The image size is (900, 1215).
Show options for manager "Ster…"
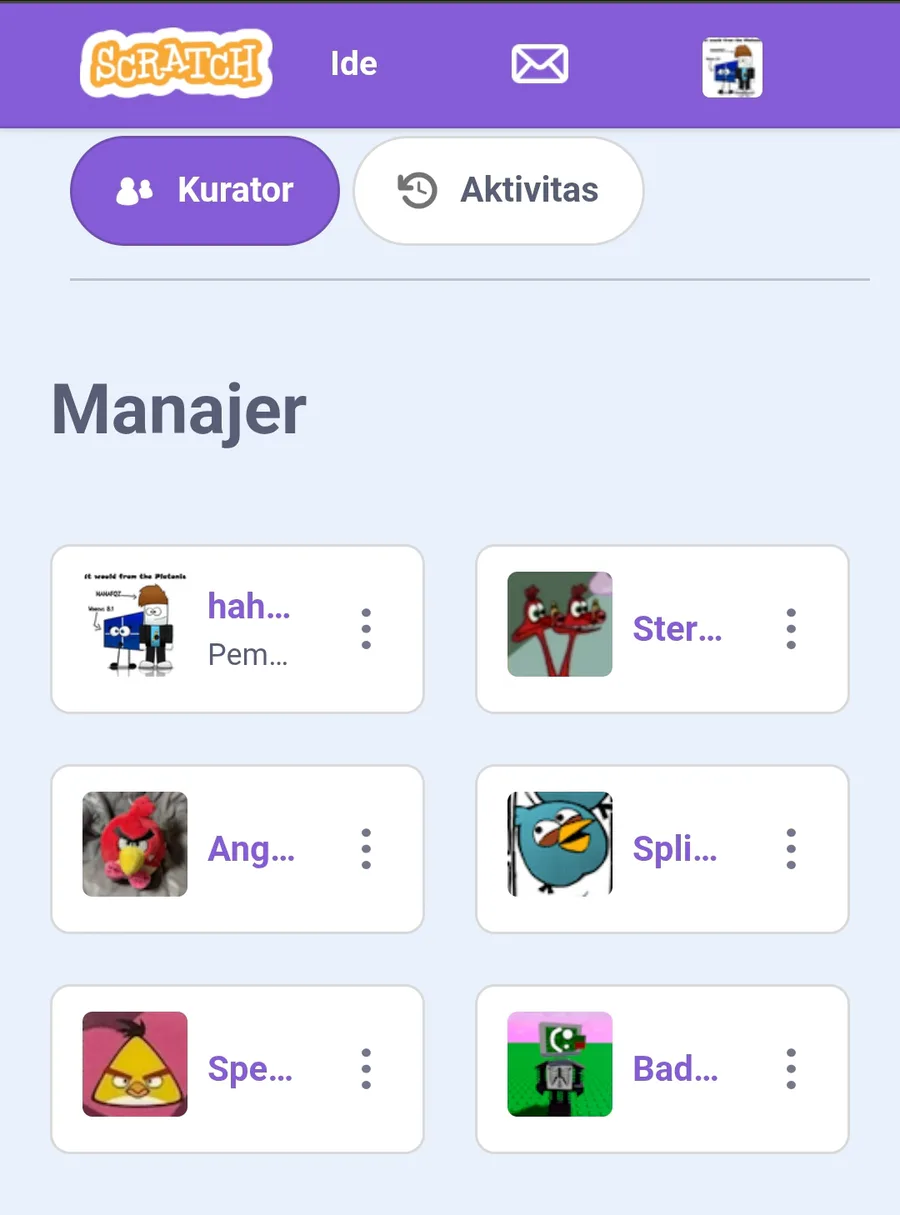(791, 629)
